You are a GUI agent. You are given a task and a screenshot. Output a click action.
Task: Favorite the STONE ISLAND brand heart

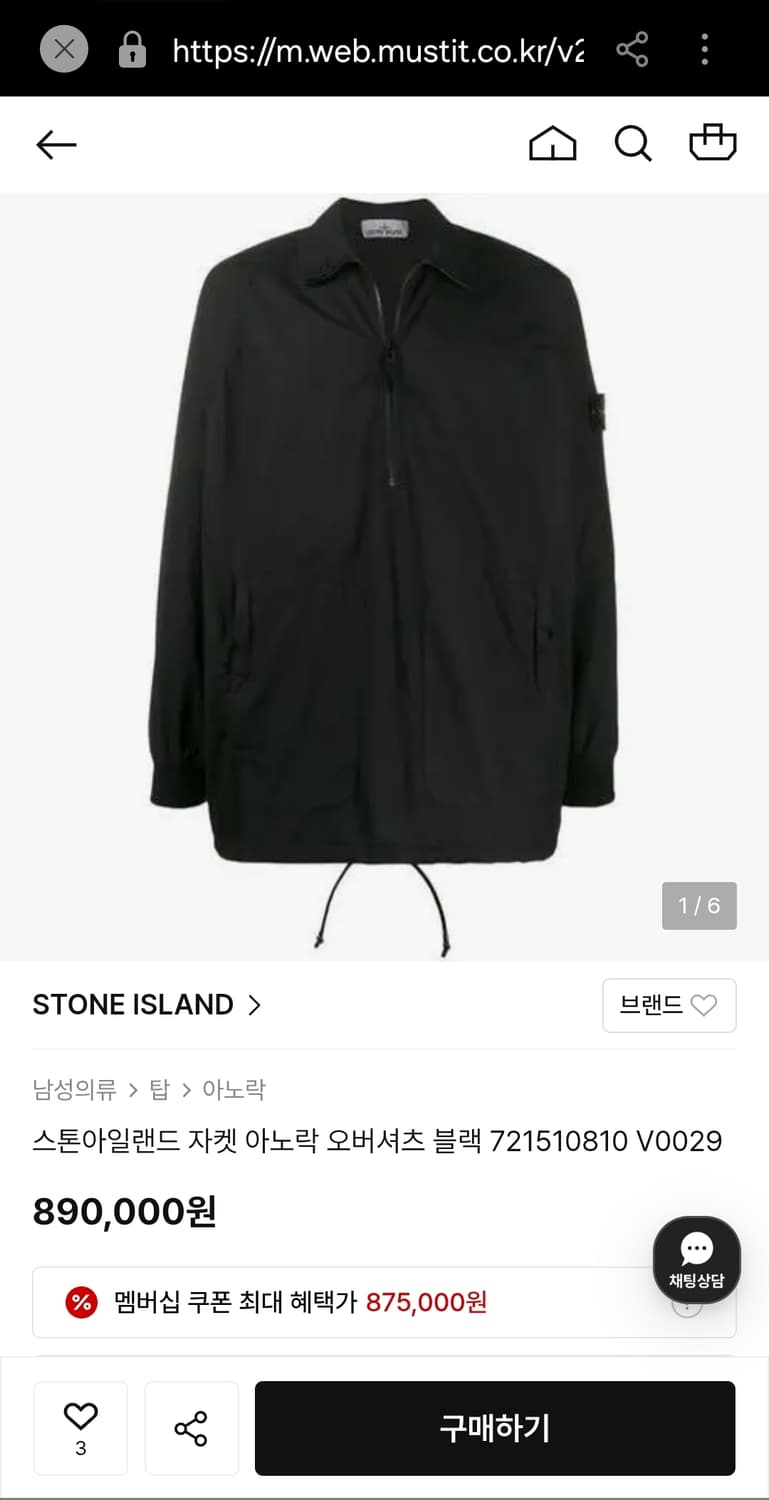point(704,1004)
